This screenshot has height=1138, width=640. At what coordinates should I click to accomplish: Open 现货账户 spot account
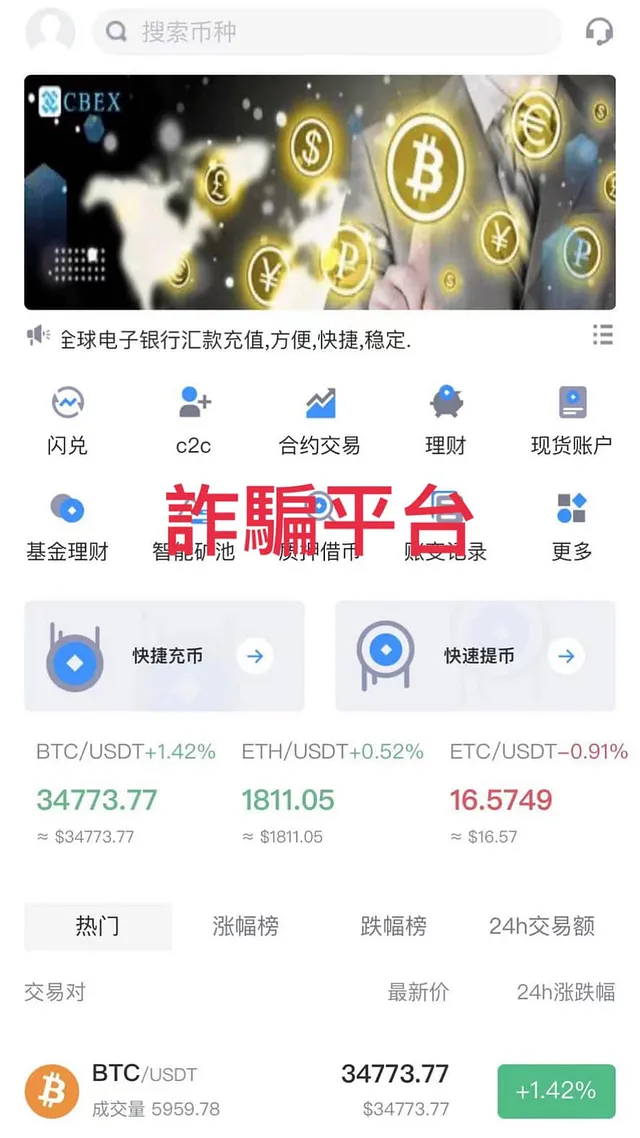coord(571,420)
